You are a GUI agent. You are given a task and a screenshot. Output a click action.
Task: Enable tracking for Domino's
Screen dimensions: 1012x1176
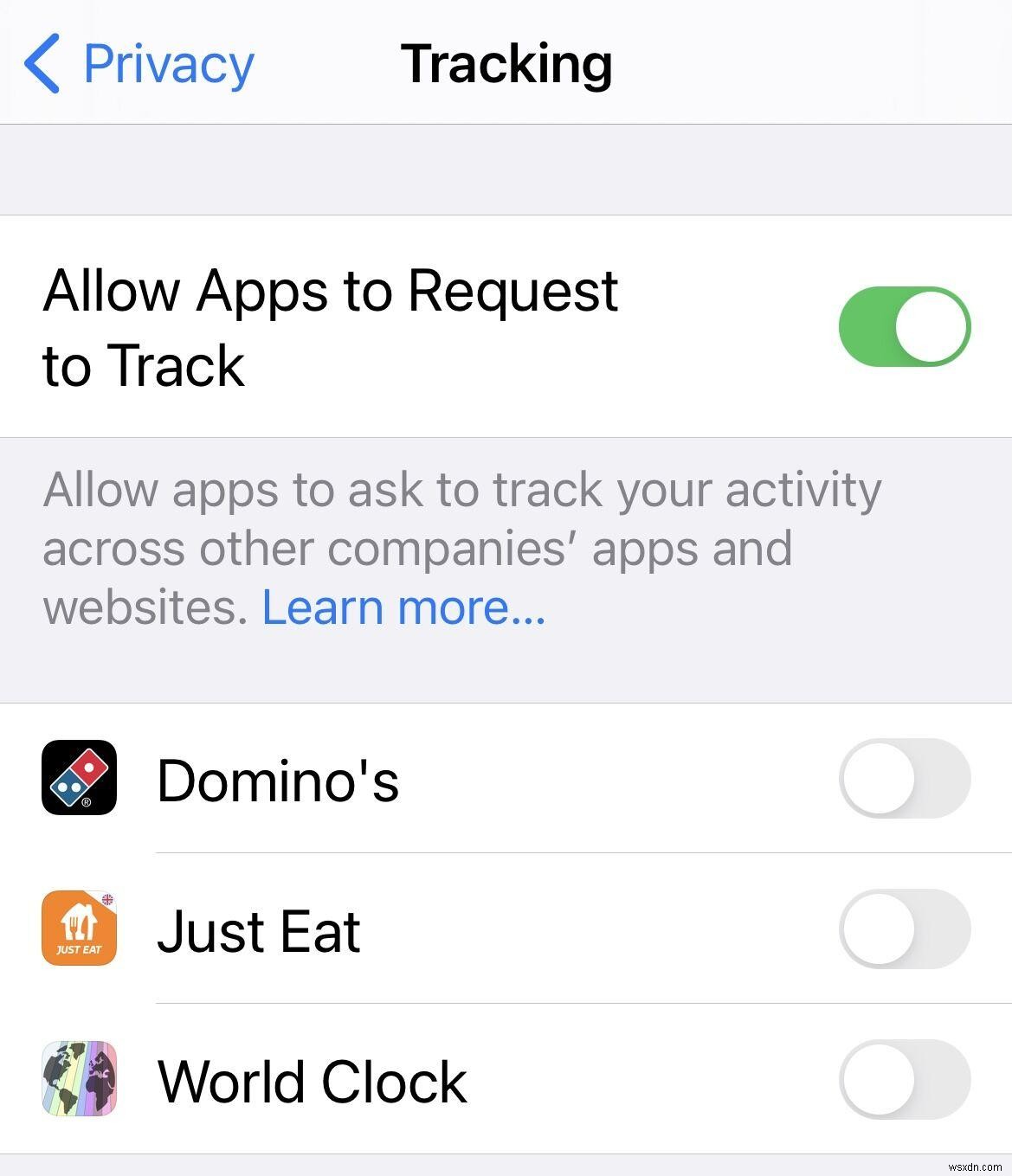click(906, 777)
